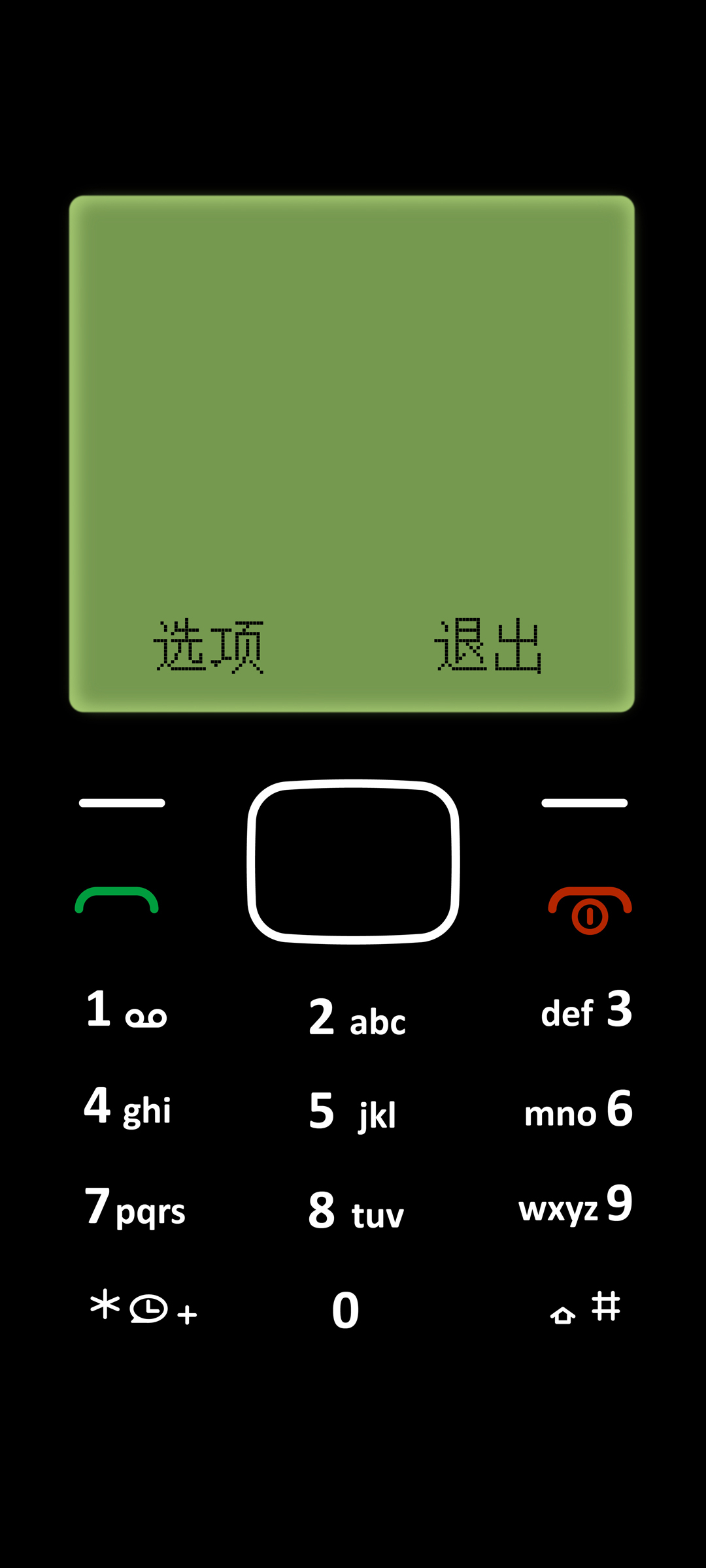The width and height of the screenshot is (706, 1568).
Task: Tap the 1 voicemail key
Action: pyautogui.click(x=126, y=1011)
